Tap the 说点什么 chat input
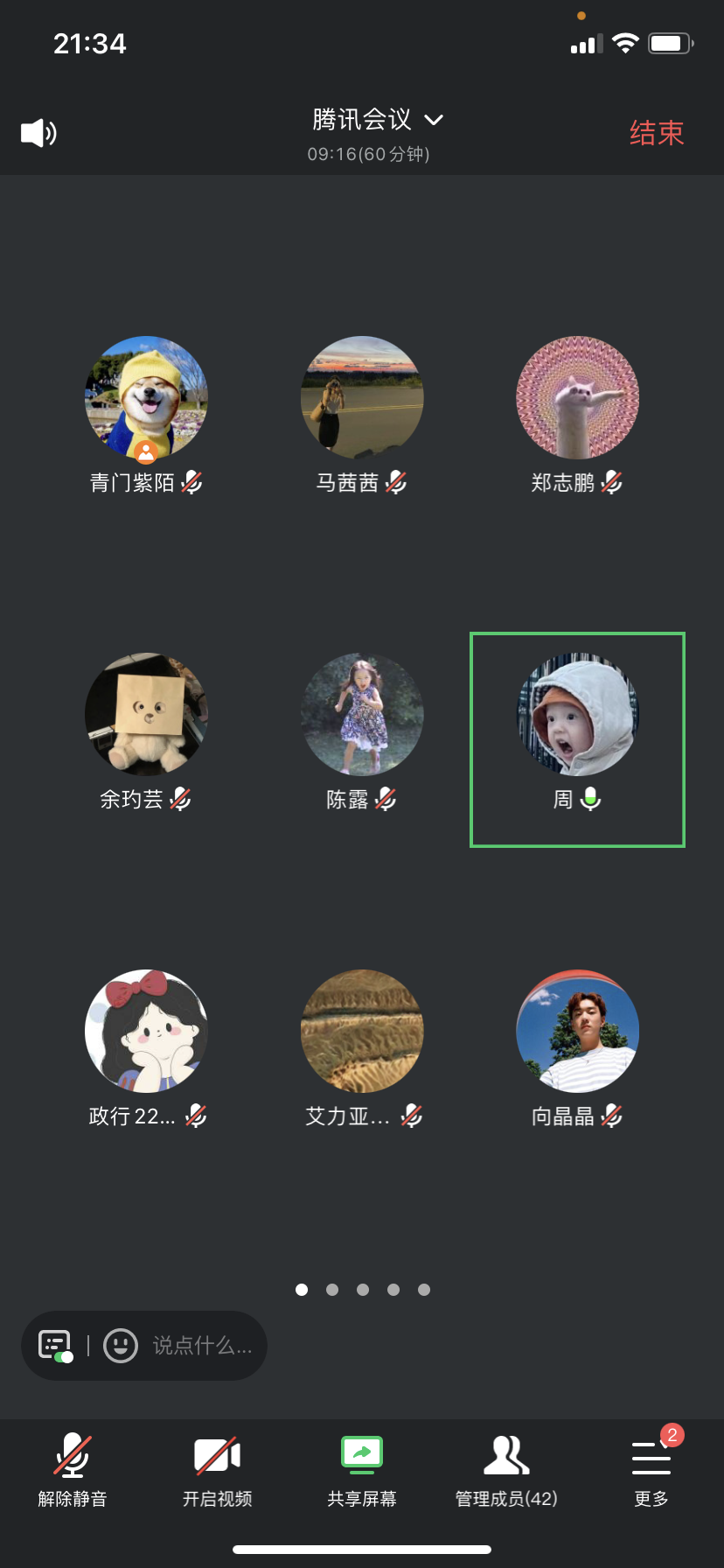This screenshot has width=724, height=1568. (x=203, y=1345)
